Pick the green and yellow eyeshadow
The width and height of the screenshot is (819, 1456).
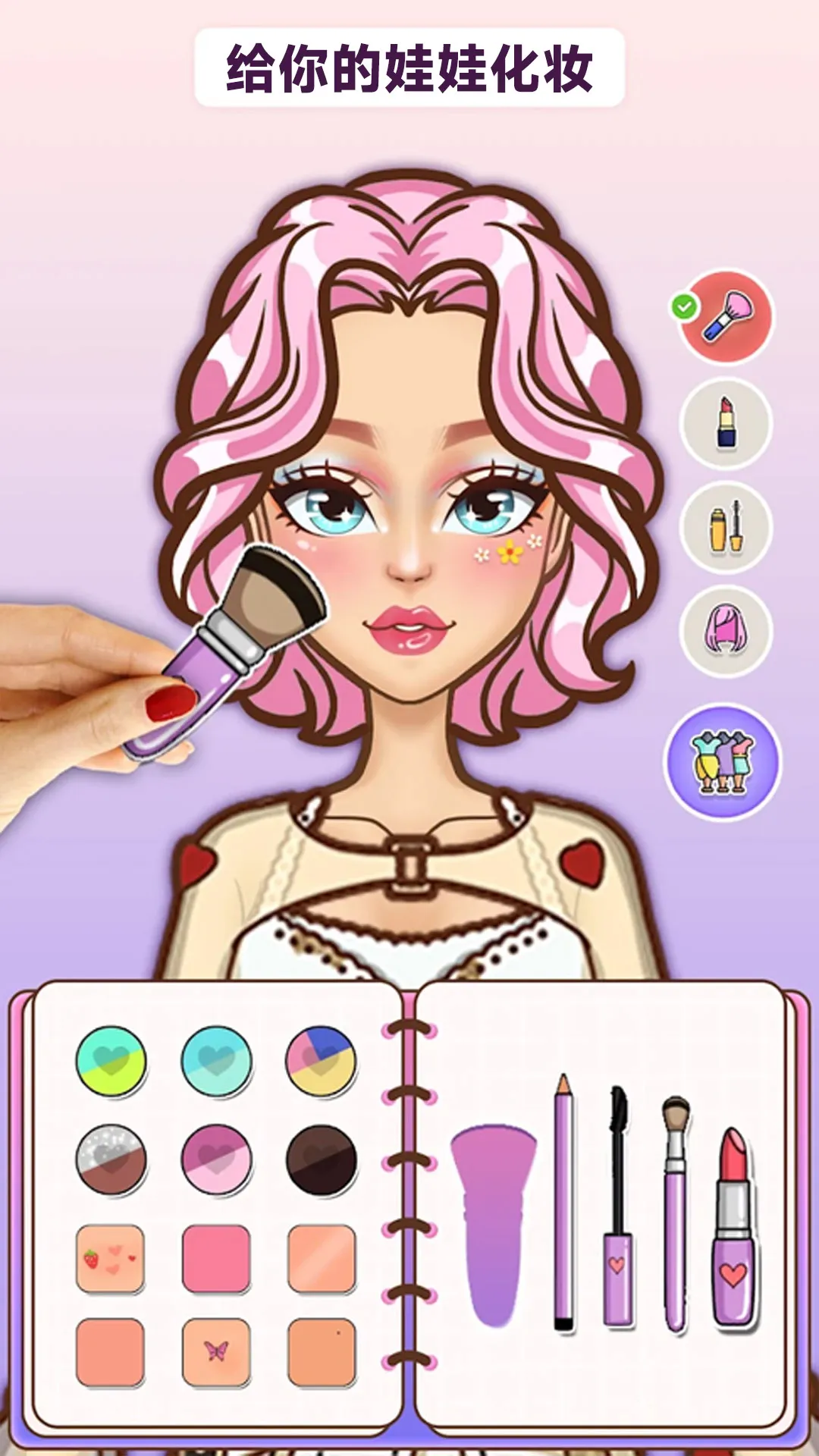coord(111,1062)
